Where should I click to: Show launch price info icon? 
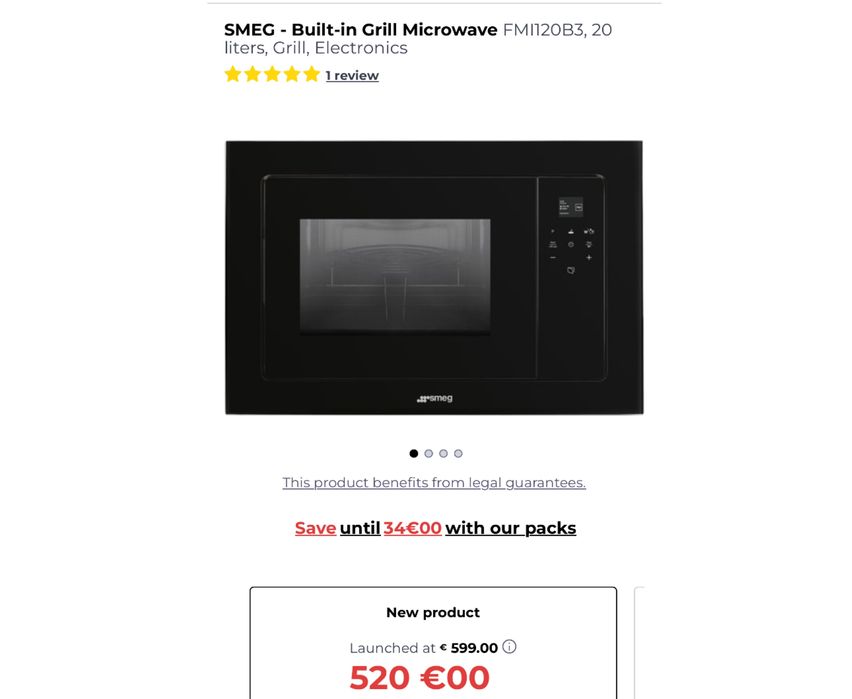coord(509,647)
